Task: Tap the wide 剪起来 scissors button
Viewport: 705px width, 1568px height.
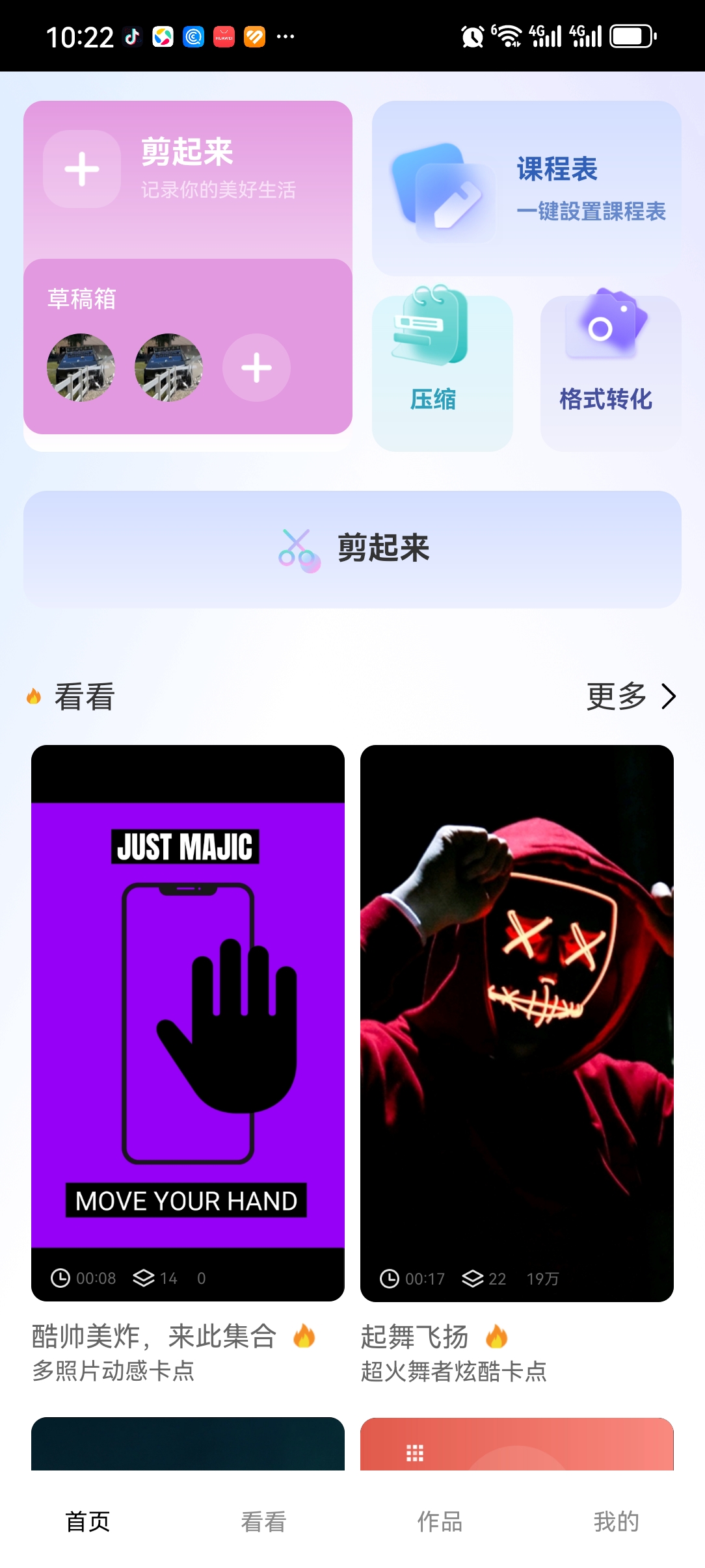Action: 352,549
